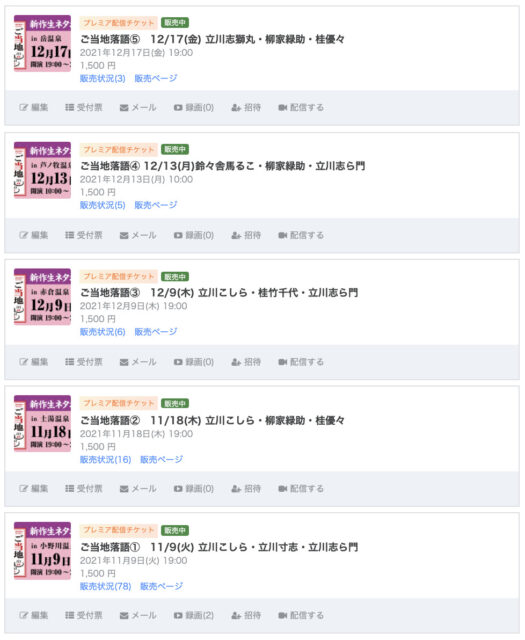Open 受付票 for ご当地落語⑤
525x640 pixels.
coord(84,108)
